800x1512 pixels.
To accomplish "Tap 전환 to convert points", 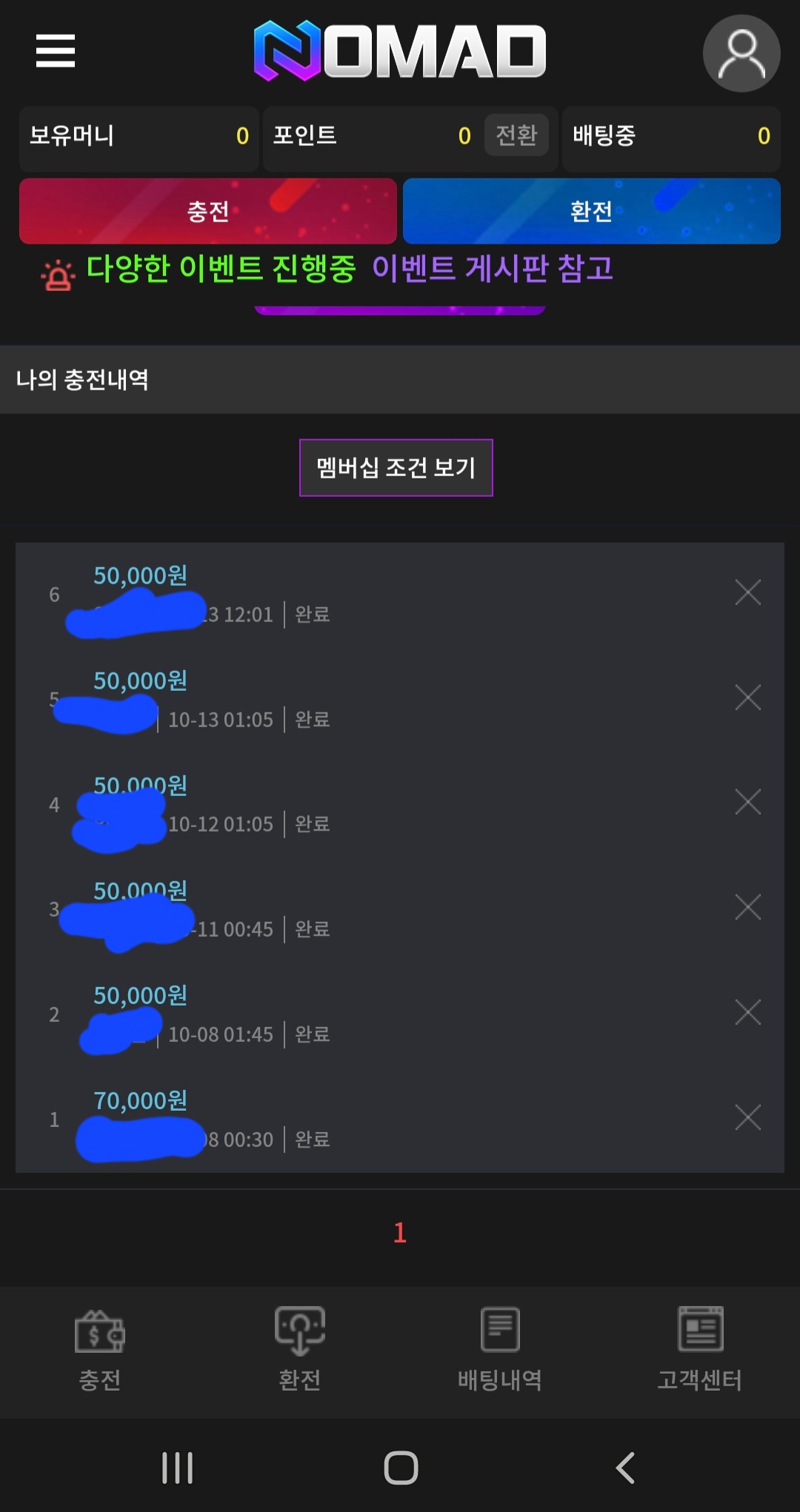I will tap(516, 136).
